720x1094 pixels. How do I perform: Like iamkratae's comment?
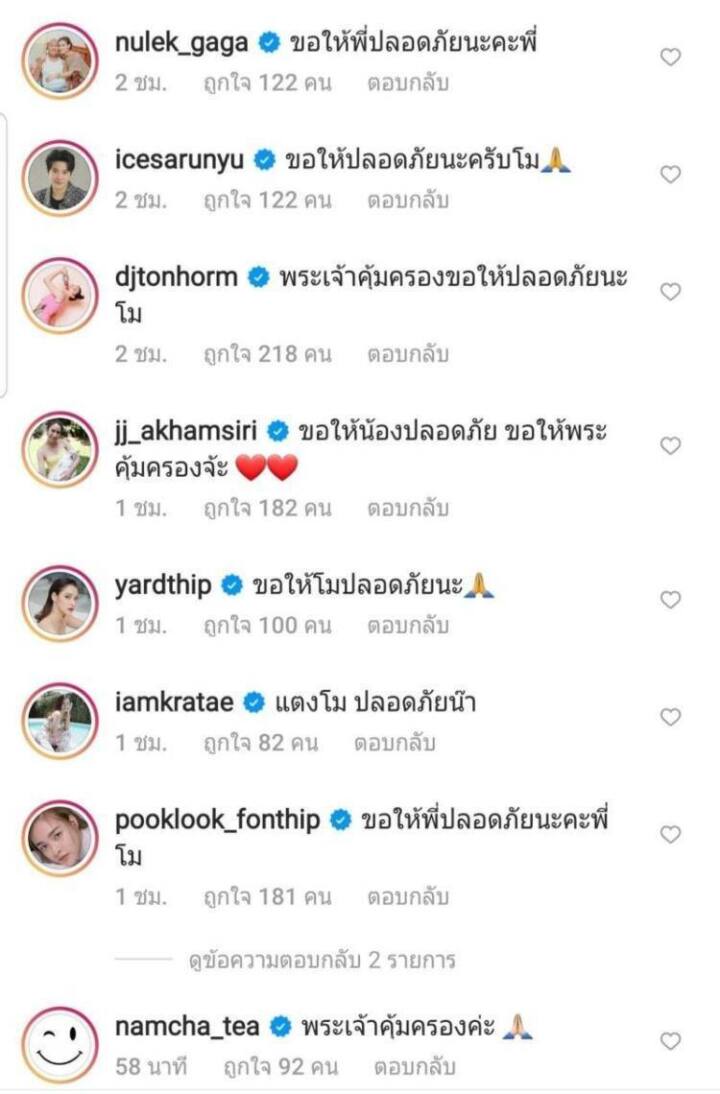(x=670, y=716)
